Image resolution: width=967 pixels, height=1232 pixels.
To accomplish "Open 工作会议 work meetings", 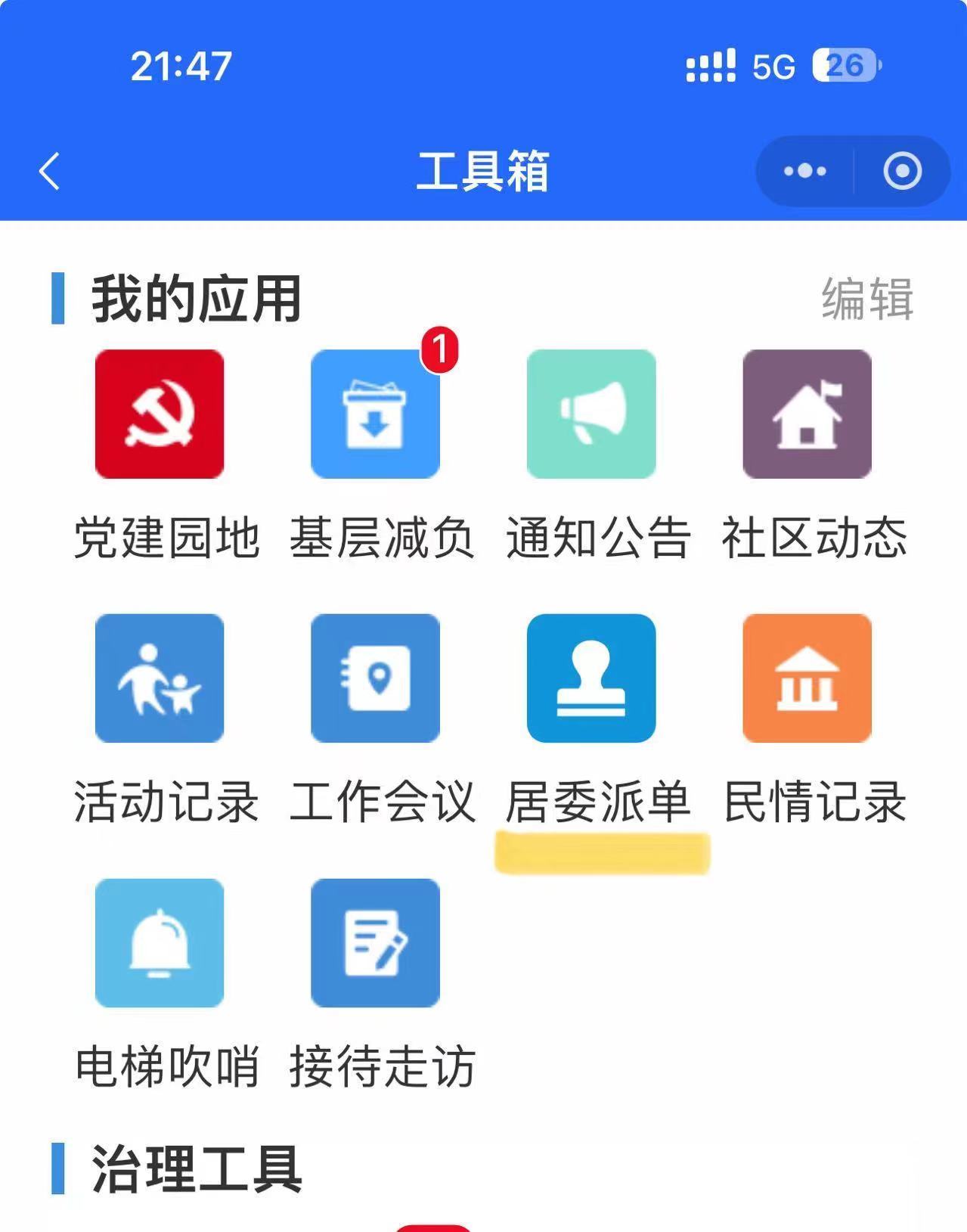I will pyautogui.click(x=375, y=678).
